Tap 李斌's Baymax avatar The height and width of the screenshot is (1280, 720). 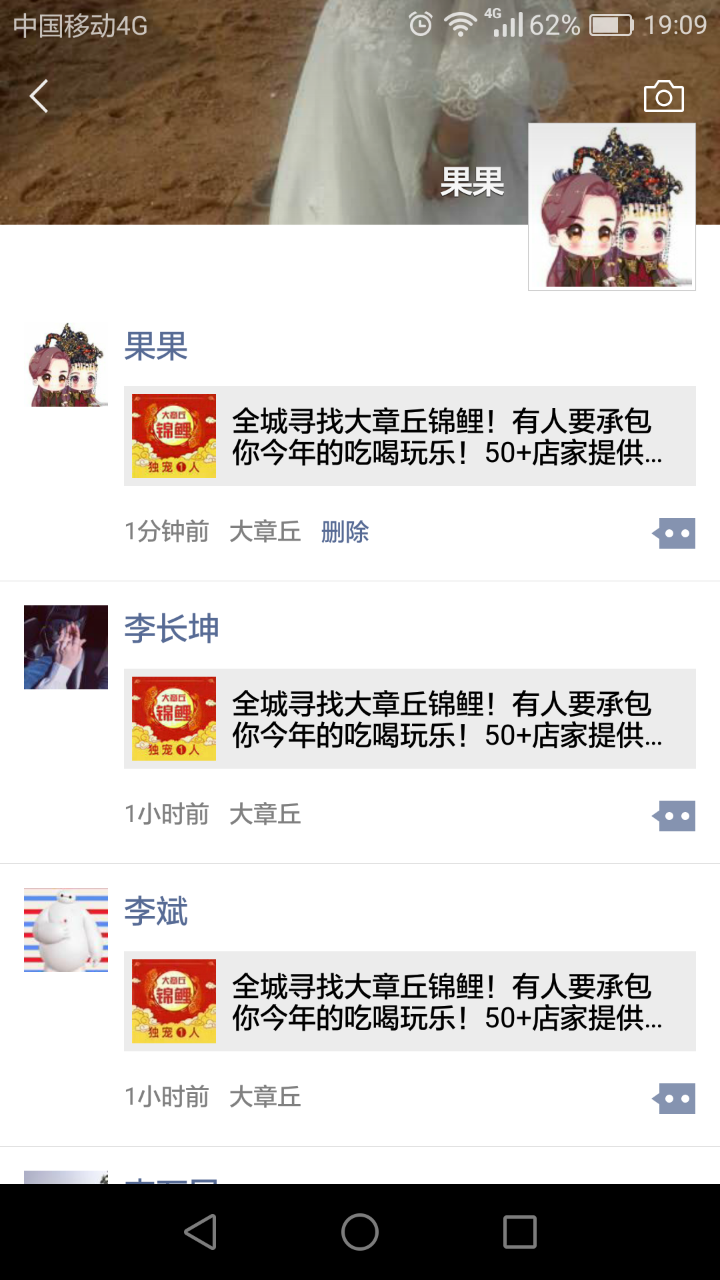pyautogui.click(x=66, y=930)
